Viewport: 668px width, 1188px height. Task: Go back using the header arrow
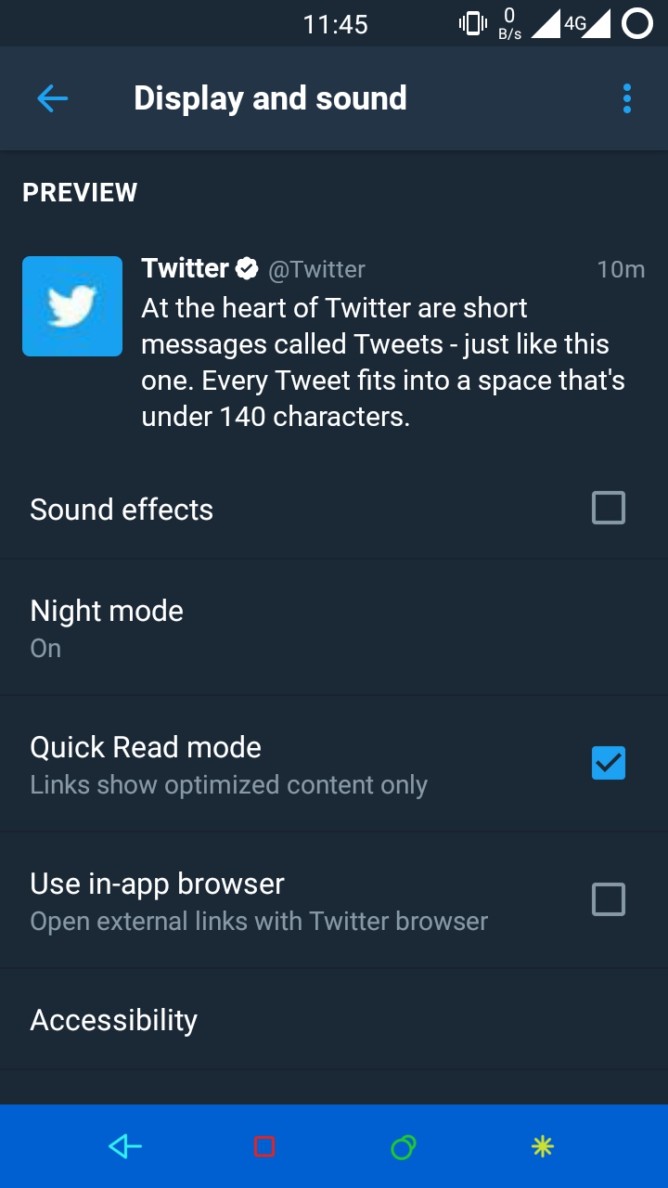coord(52,98)
